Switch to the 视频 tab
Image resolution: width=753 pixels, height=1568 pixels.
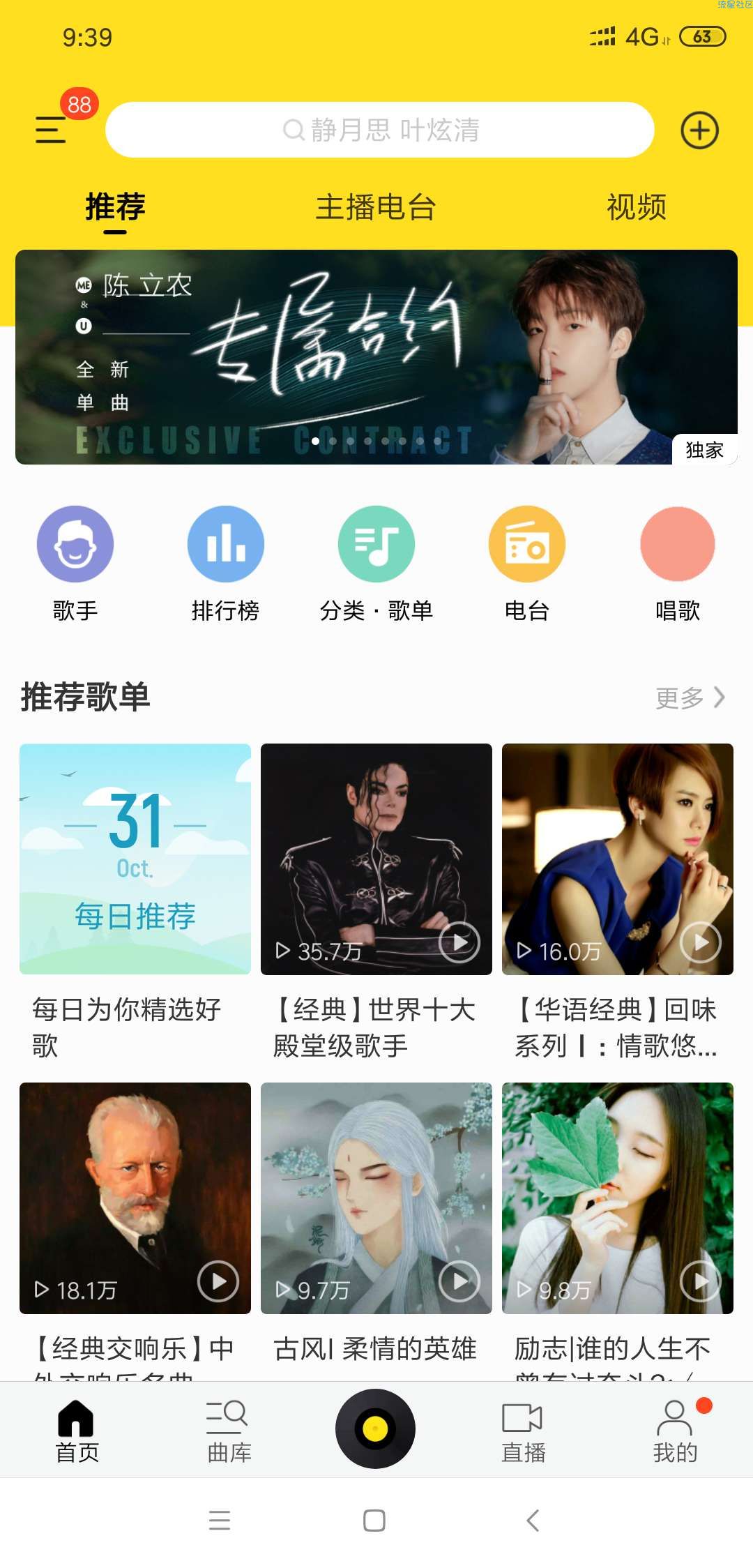pos(636,207)
